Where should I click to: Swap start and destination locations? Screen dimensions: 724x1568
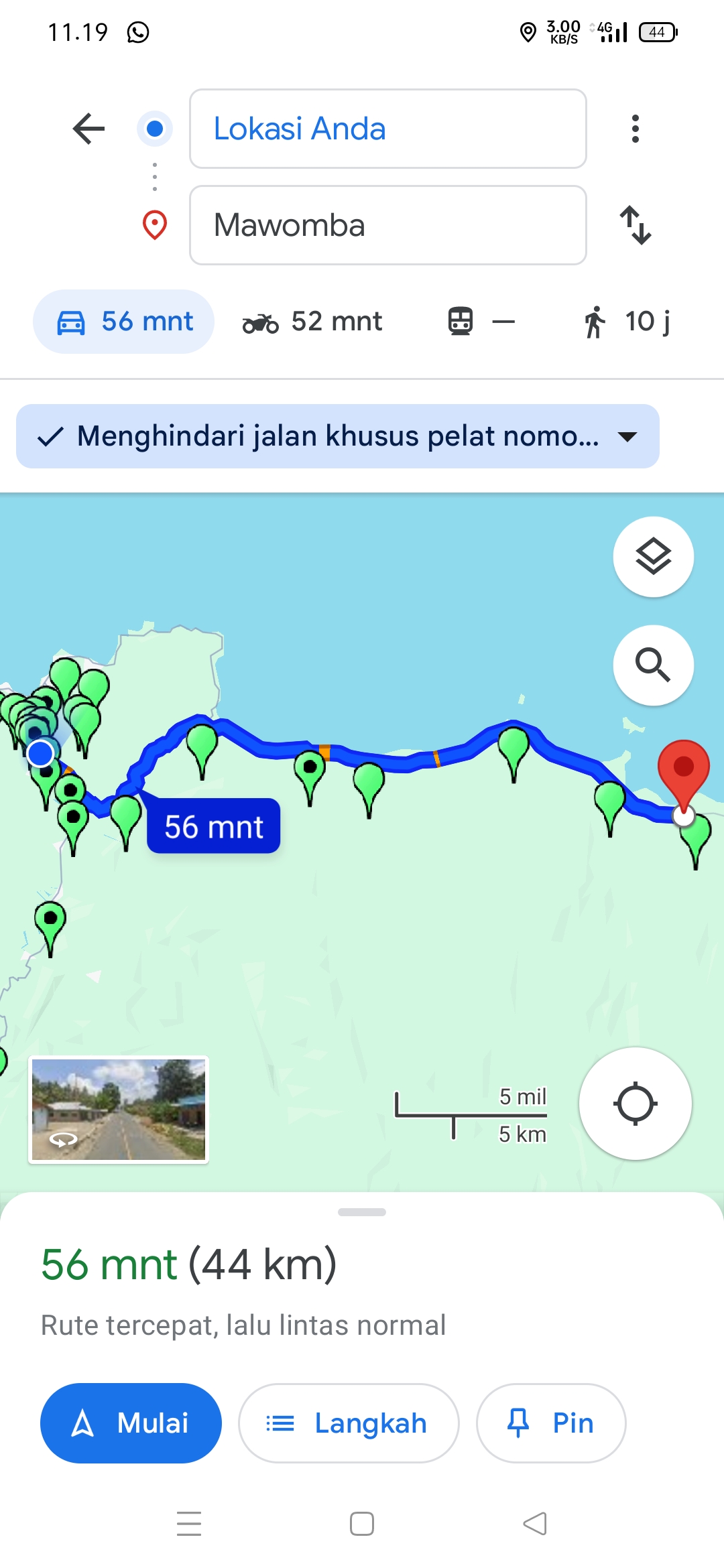coord(635,225)
